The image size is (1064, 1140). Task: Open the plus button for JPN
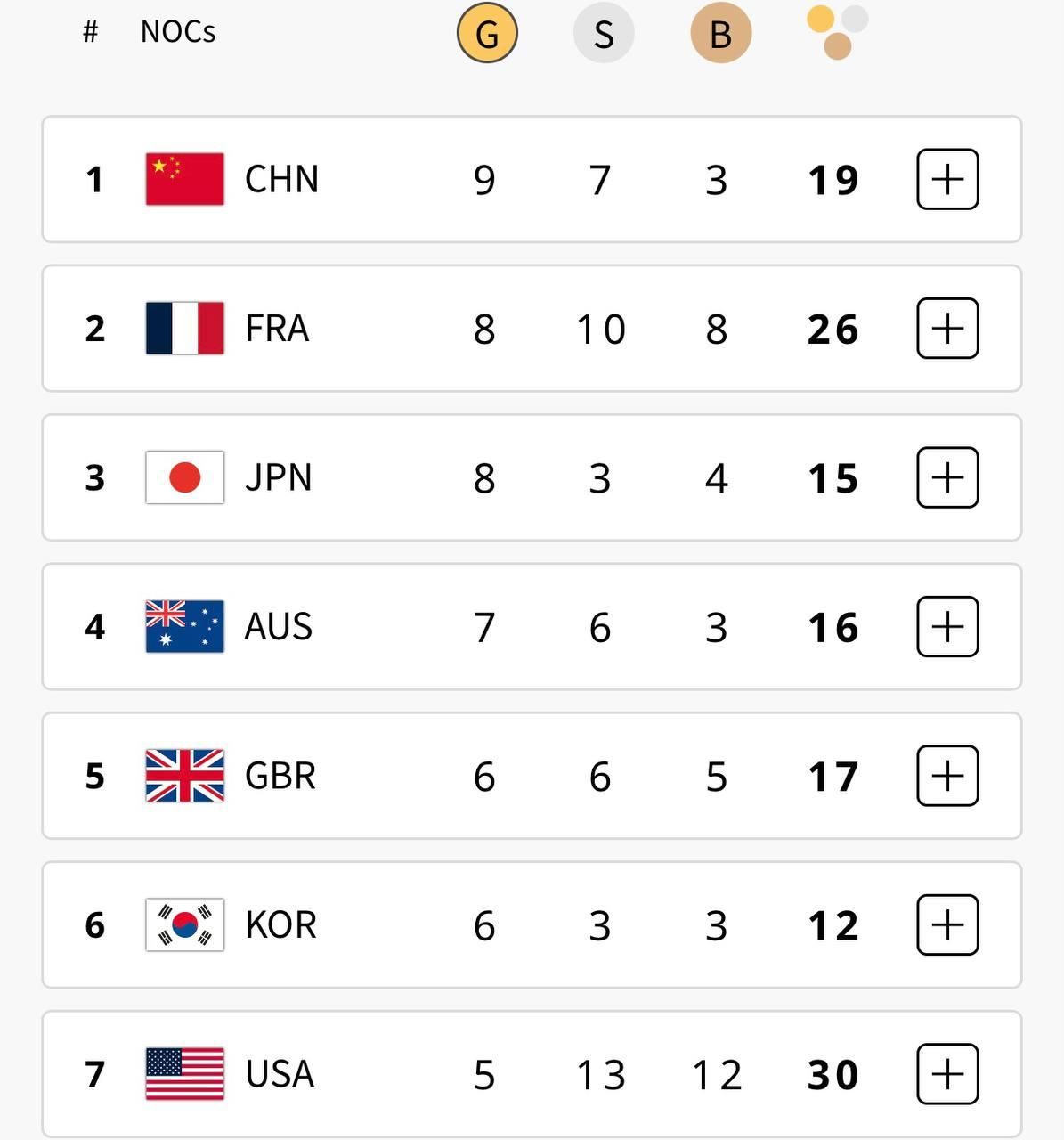pyautogui.click(x=947, y=477)
